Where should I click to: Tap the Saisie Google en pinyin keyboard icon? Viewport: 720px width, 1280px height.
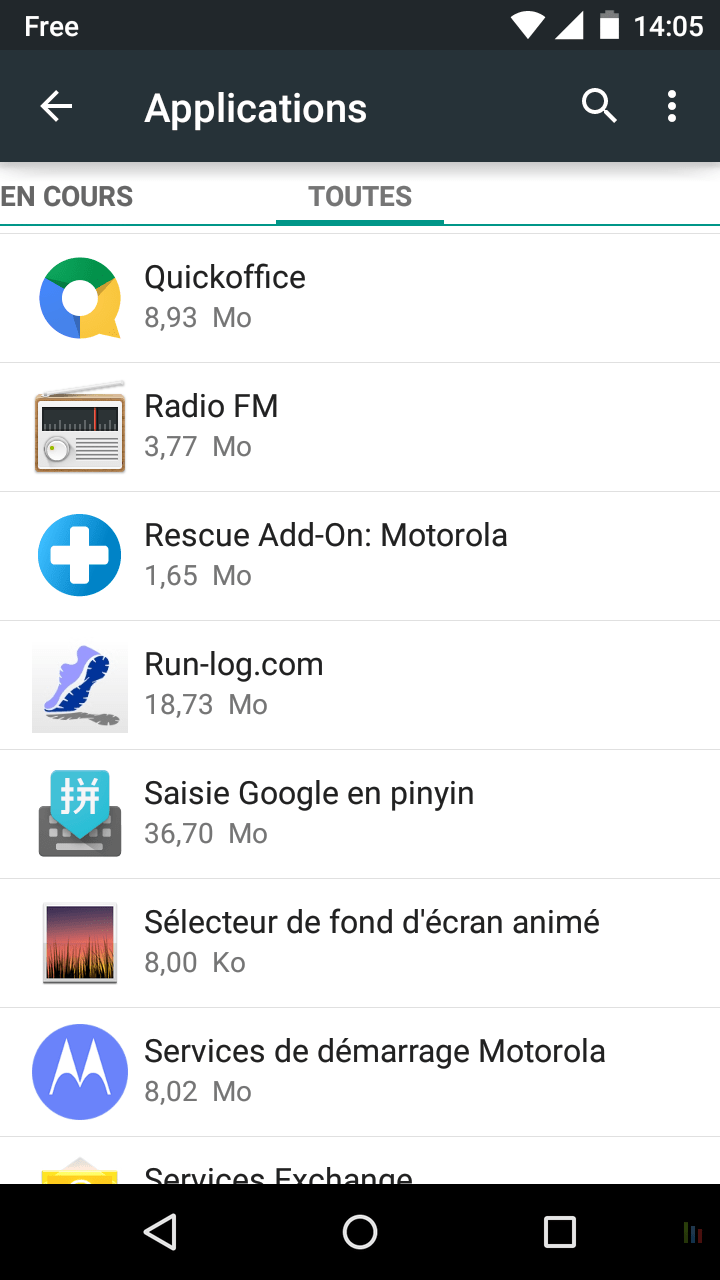pyautogui.click(x=80, y=813)
